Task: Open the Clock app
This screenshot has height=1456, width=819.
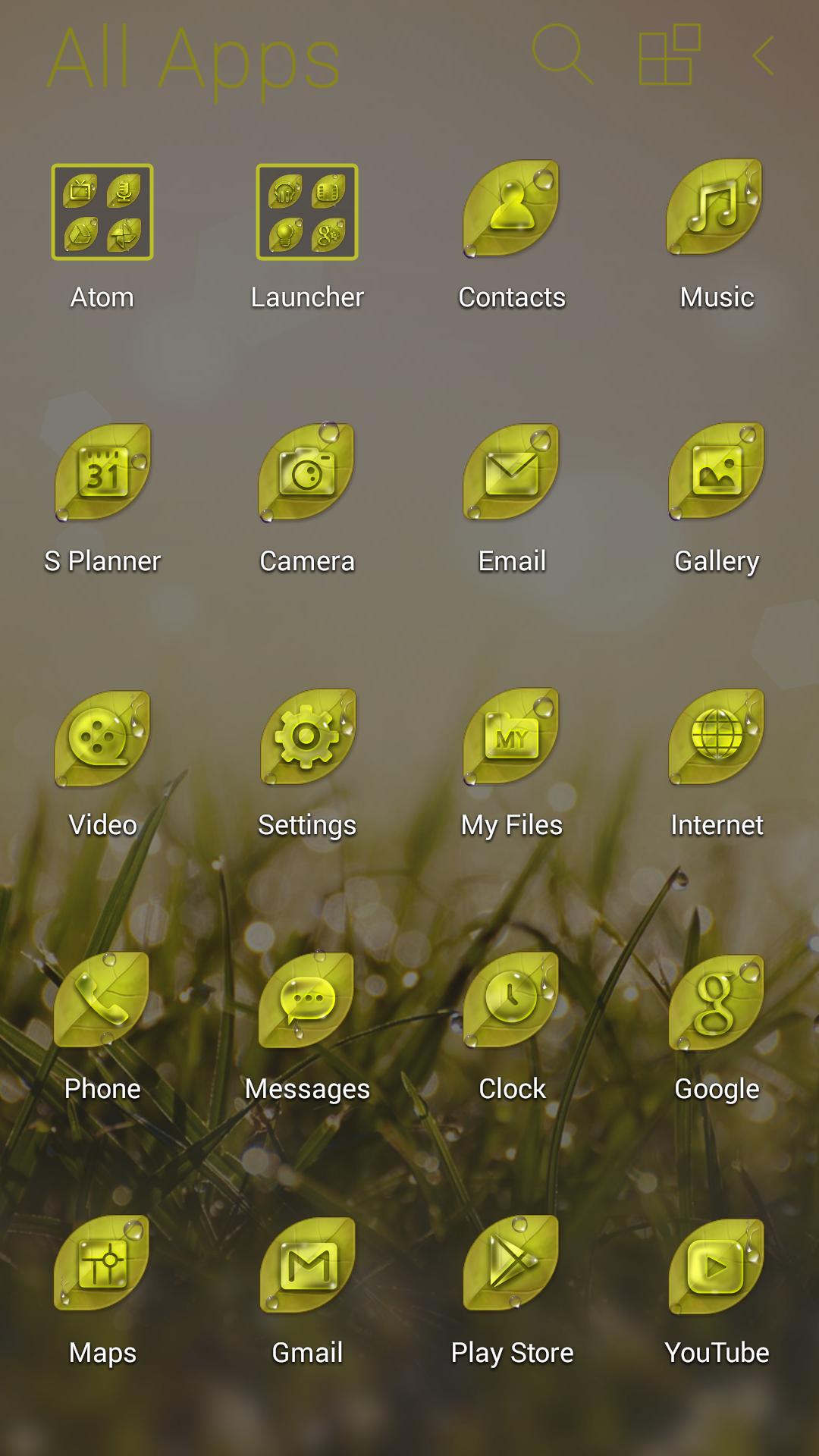Action: pyautogui.click(x=512, y=1001)
